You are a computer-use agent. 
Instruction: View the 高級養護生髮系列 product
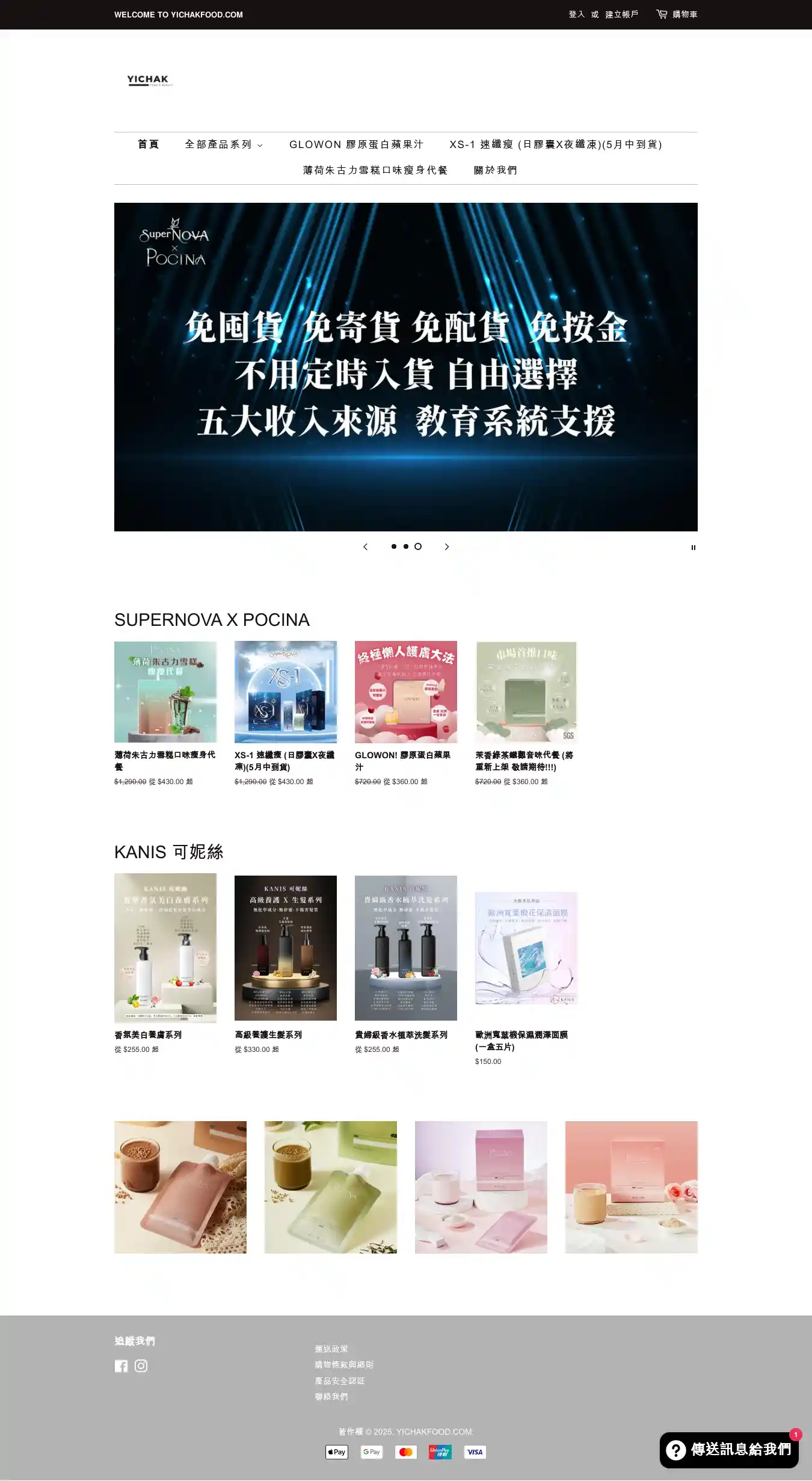pos(286,948)
